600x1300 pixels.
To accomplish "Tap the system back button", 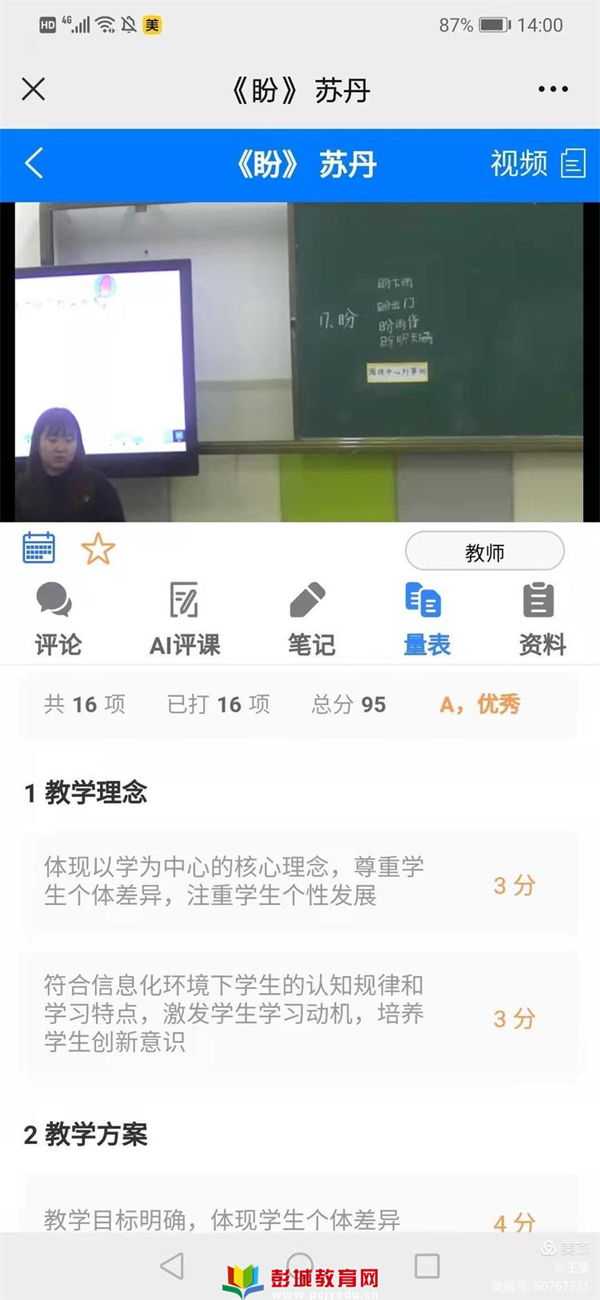I will [172, 1265].
